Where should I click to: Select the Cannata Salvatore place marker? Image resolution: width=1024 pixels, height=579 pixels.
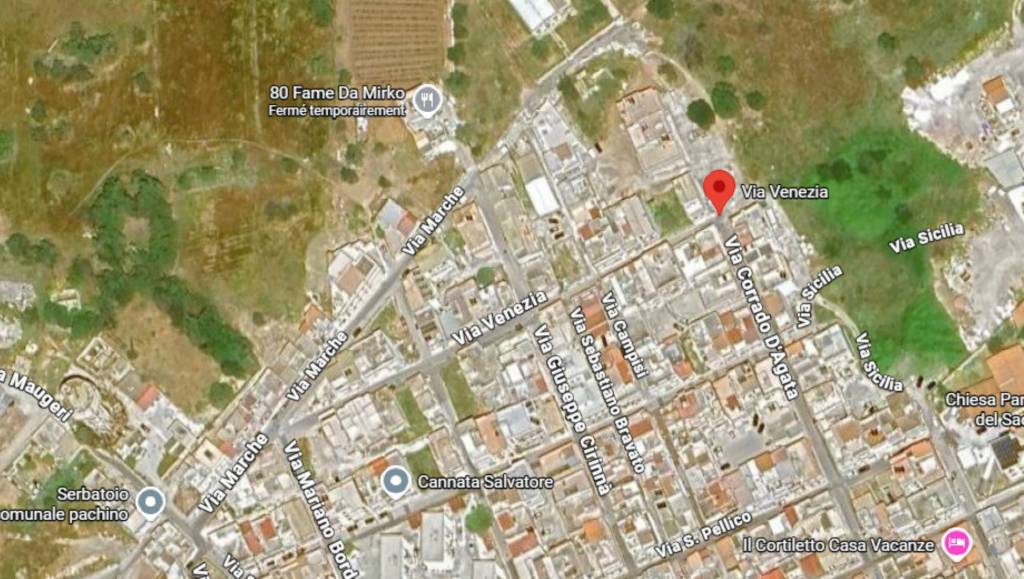point(396,482)
